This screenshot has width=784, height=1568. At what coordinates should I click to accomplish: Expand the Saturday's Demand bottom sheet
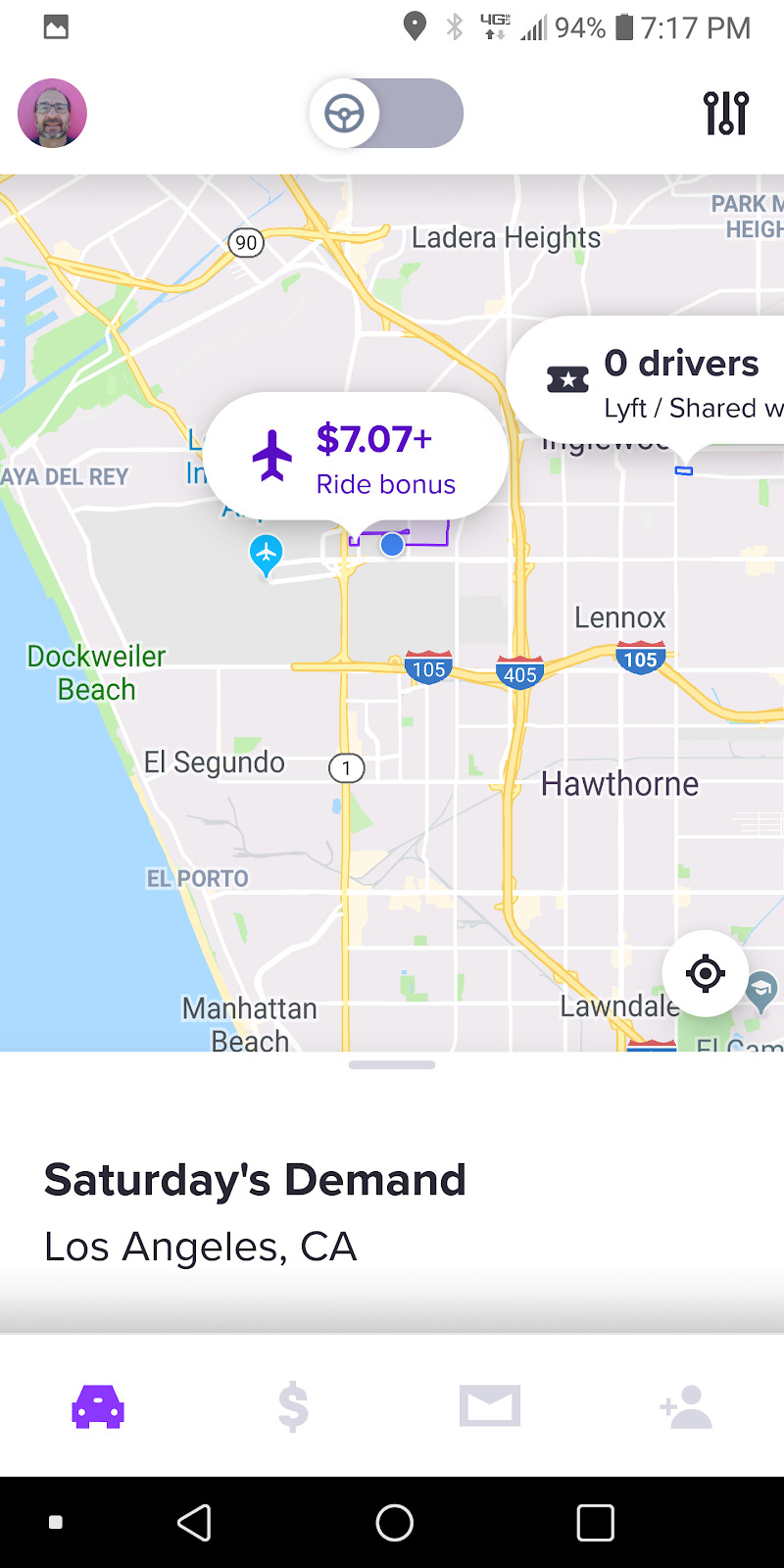255,1179
